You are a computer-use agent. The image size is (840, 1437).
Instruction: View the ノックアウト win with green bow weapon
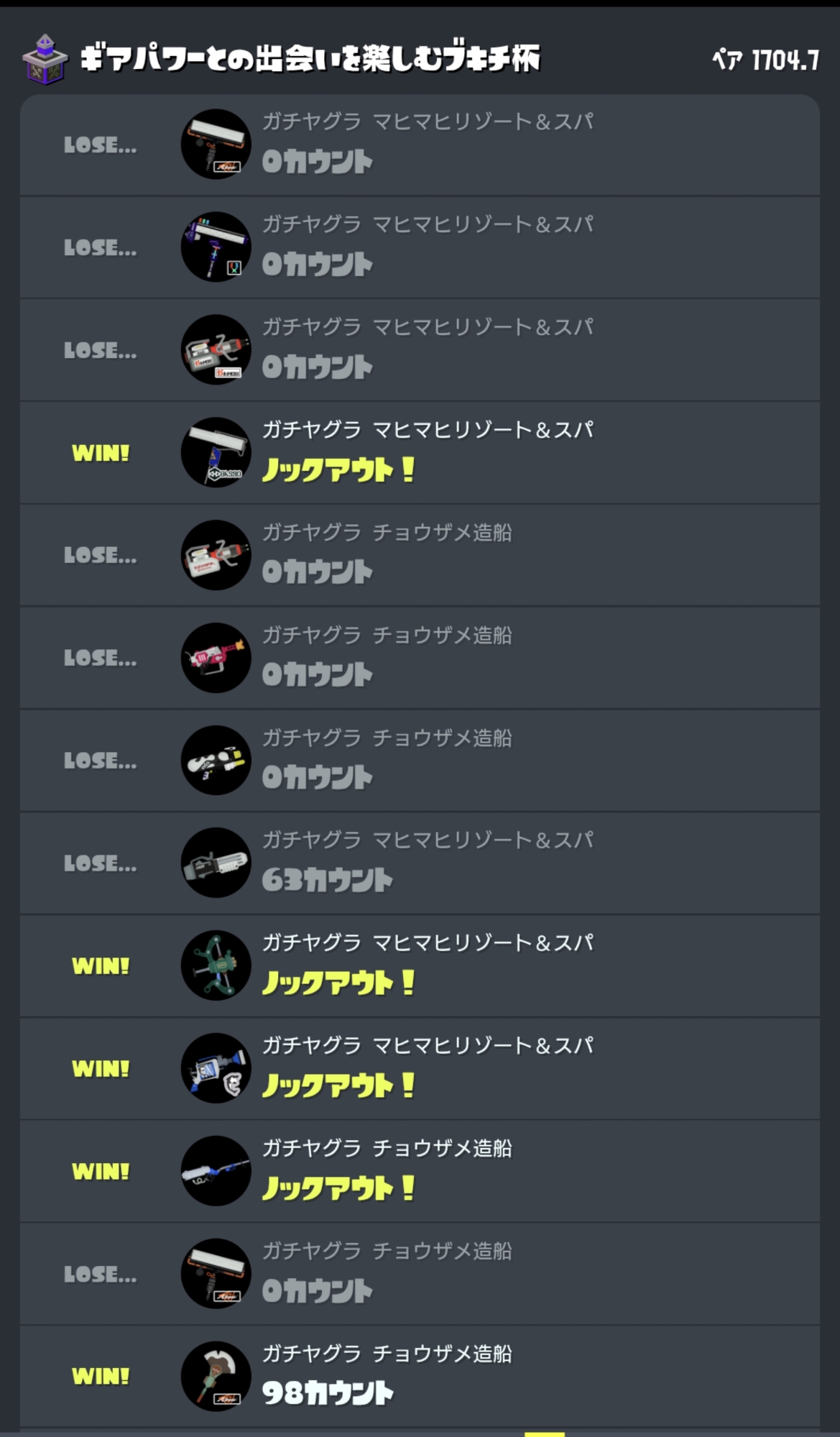point(420,965)
